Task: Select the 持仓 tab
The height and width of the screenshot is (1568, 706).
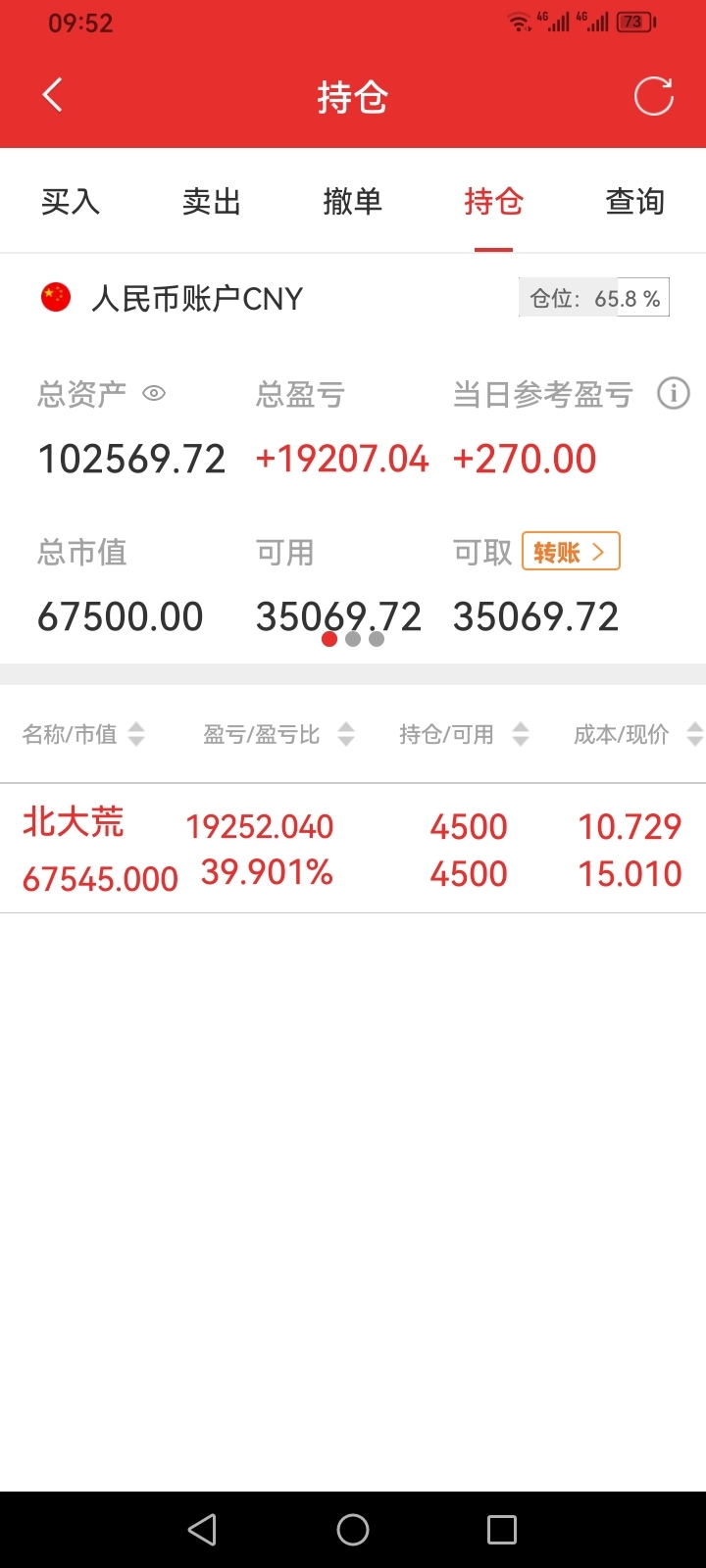Action: (x=494, y=202)
